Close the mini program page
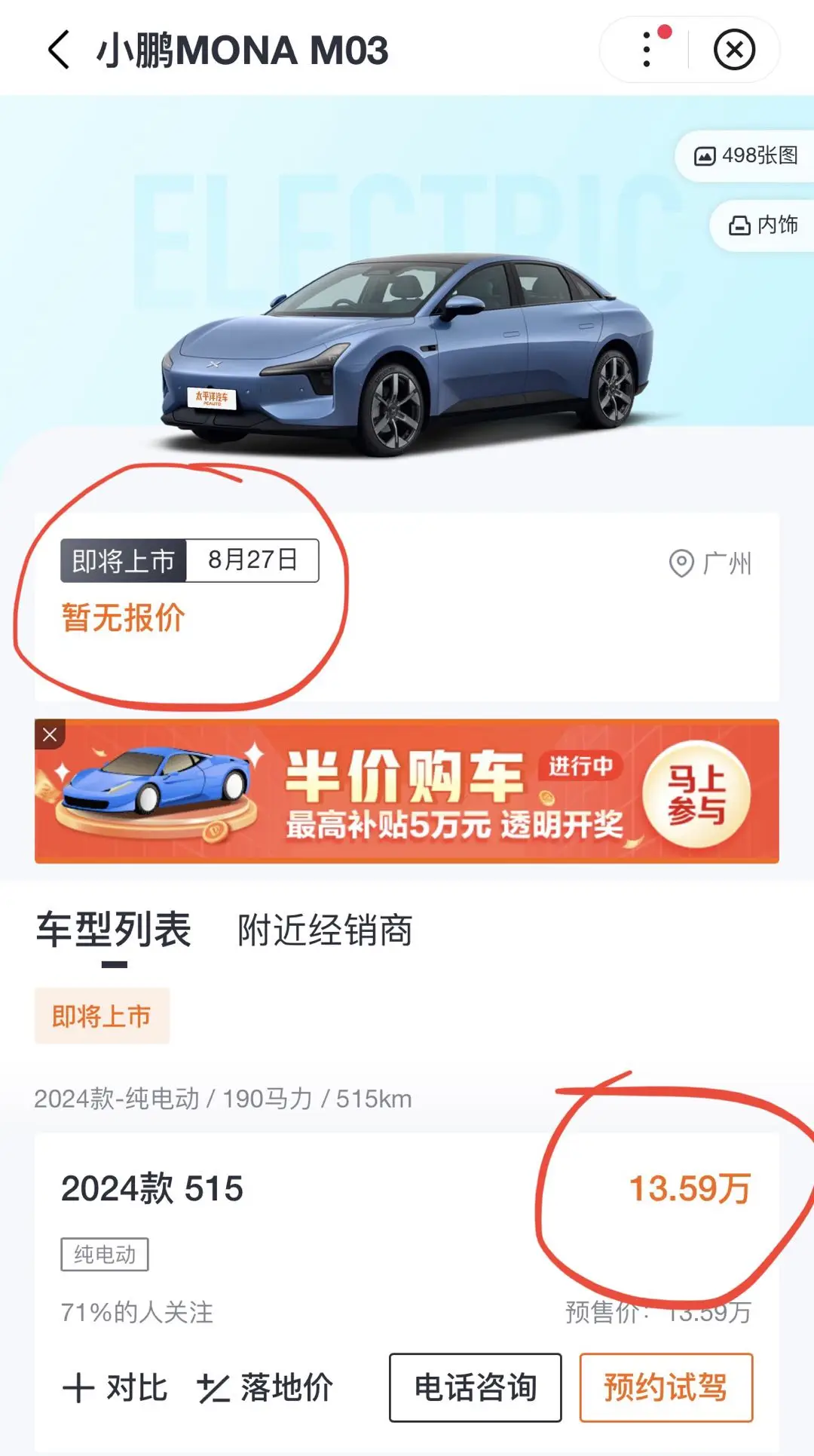The width and height of the screenshot is (814, 1456). click(x=734, y=50)
